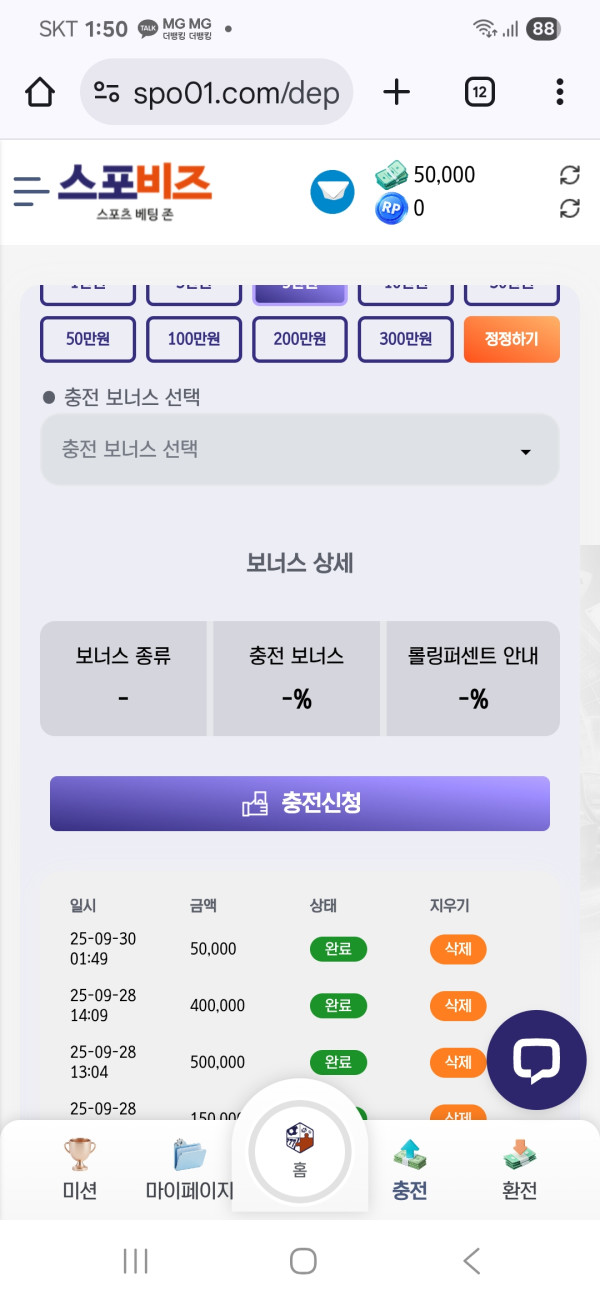600x1300 pixels.
Task: Open the browser tab switcher
Action: pos(480,93)
